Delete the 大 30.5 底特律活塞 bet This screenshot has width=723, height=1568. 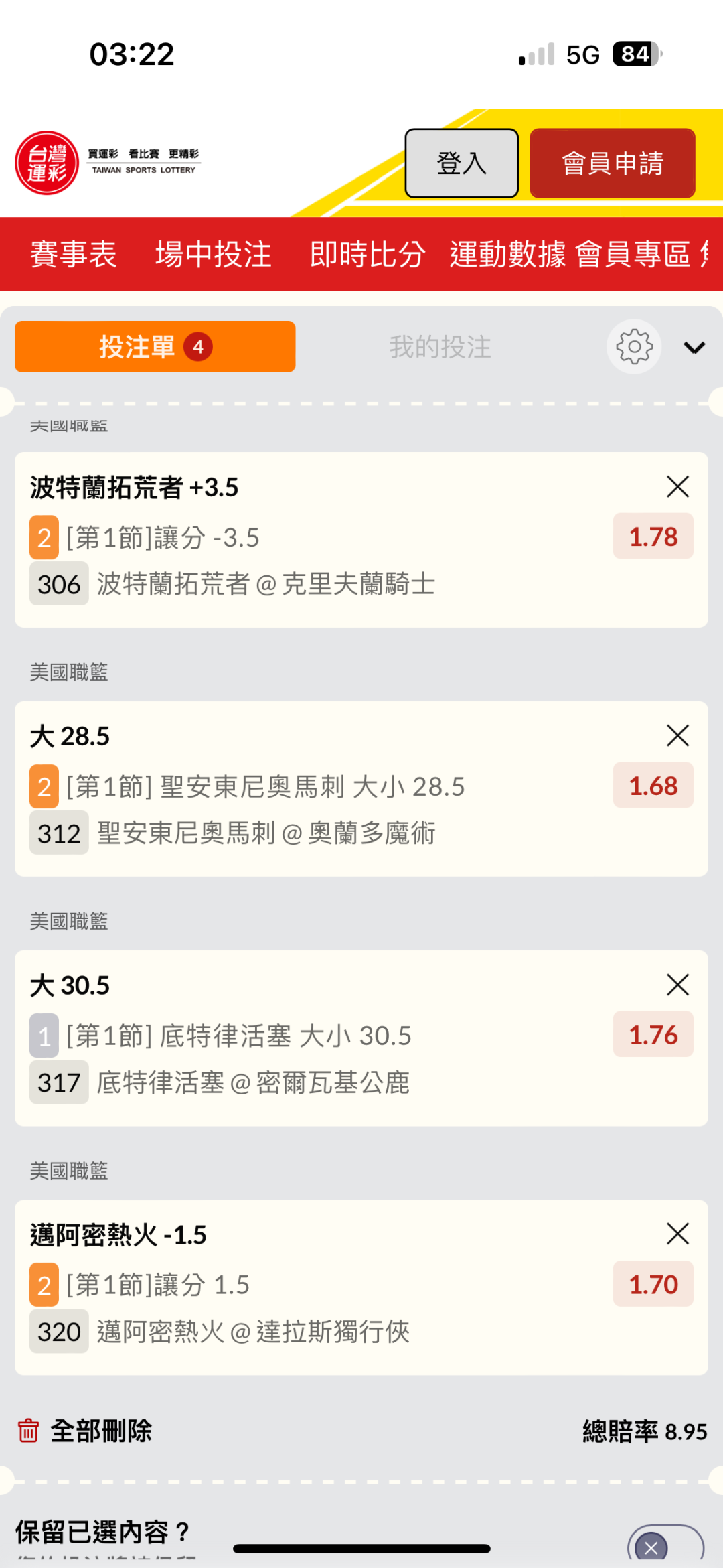tap(677, 985)
